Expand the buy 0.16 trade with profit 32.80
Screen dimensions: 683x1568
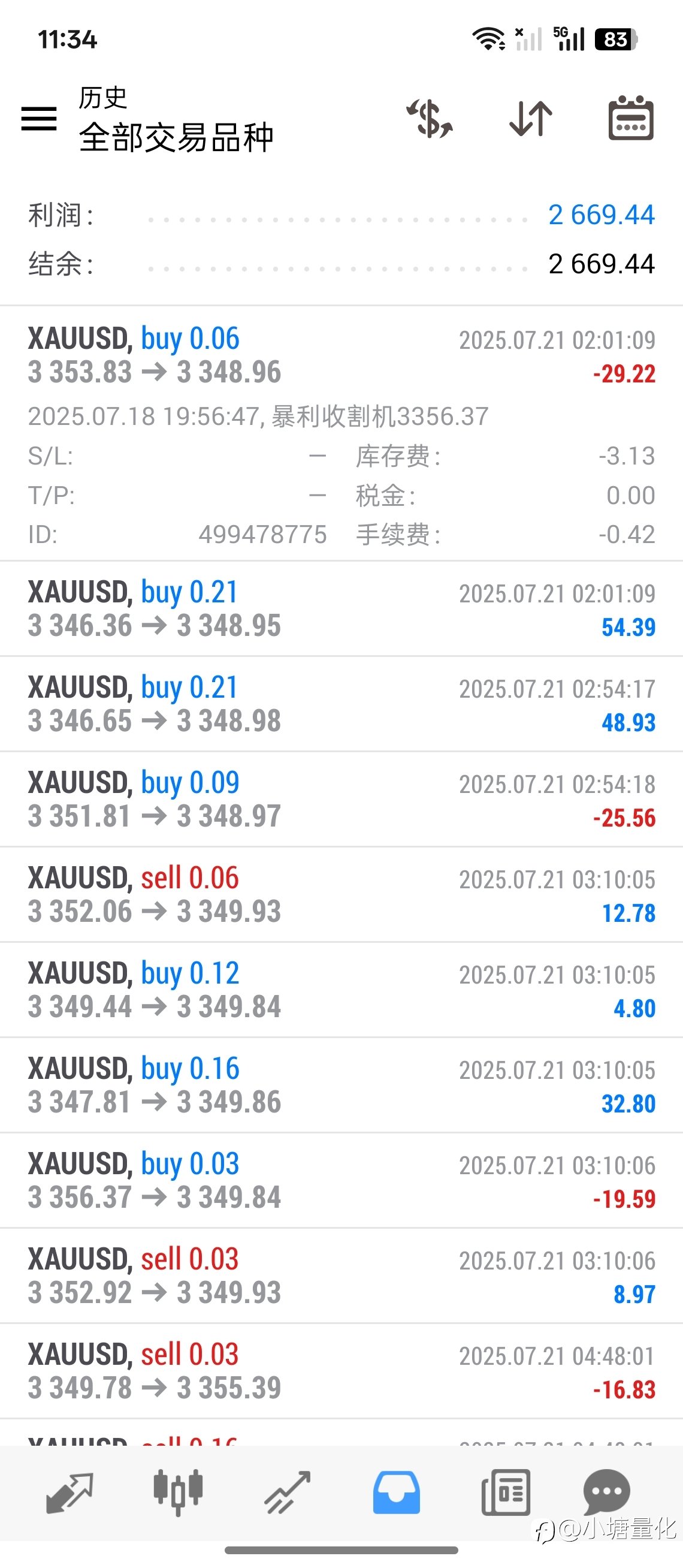[x=341, y=1085]
